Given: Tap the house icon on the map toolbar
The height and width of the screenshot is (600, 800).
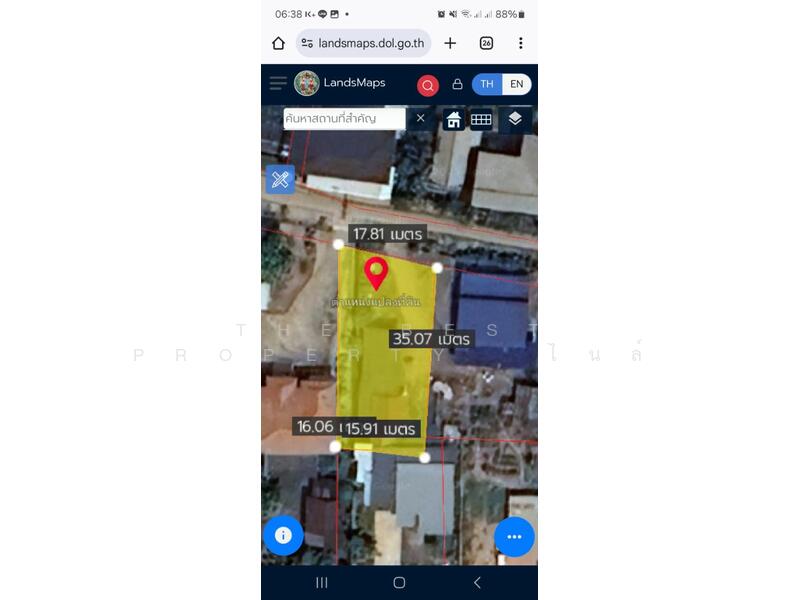Looking at the screenshot, I should [454, 120].
